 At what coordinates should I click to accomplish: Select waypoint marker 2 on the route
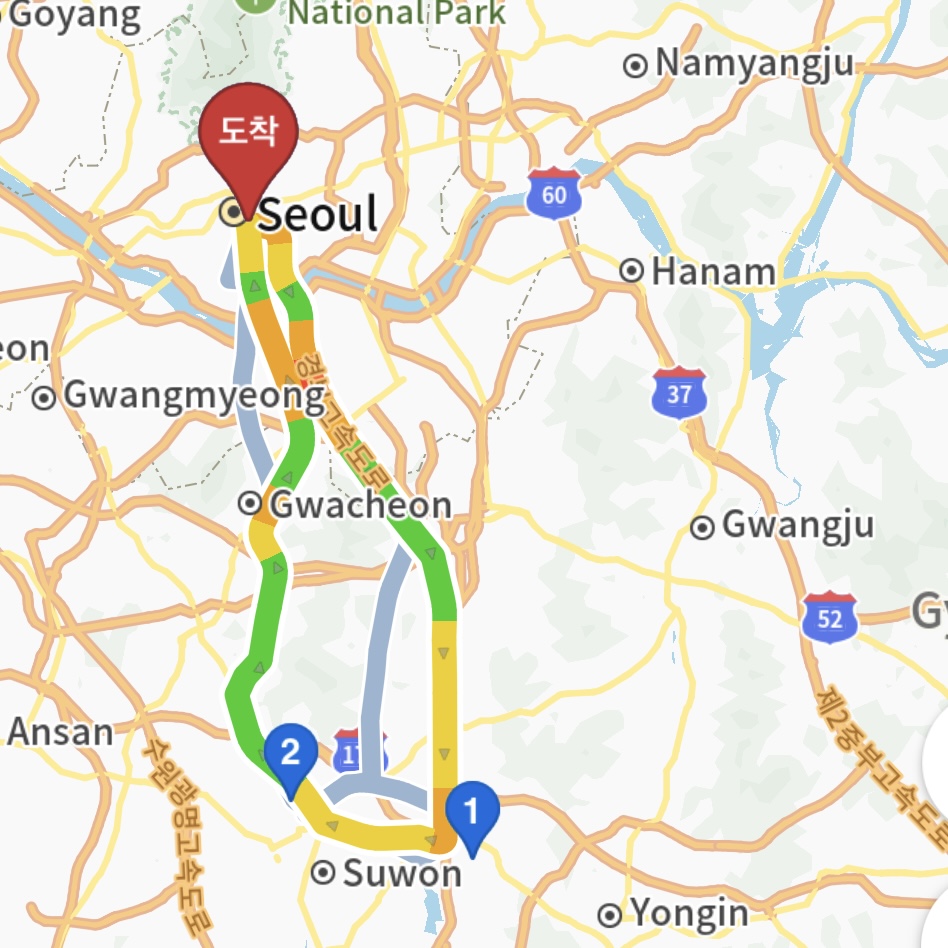tap(291, 754)
